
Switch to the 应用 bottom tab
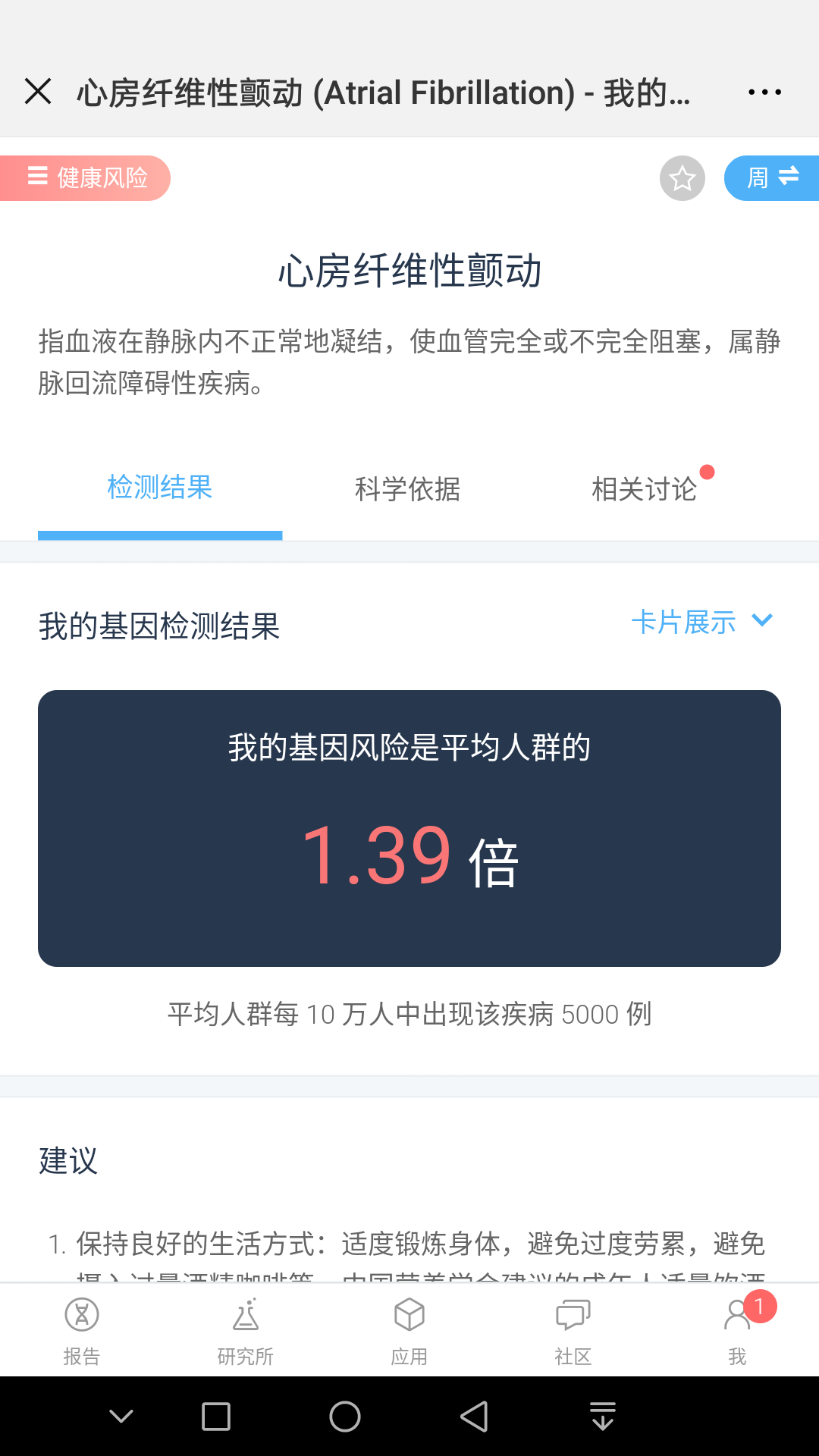pyautogui.click(x=409, y=1330)
